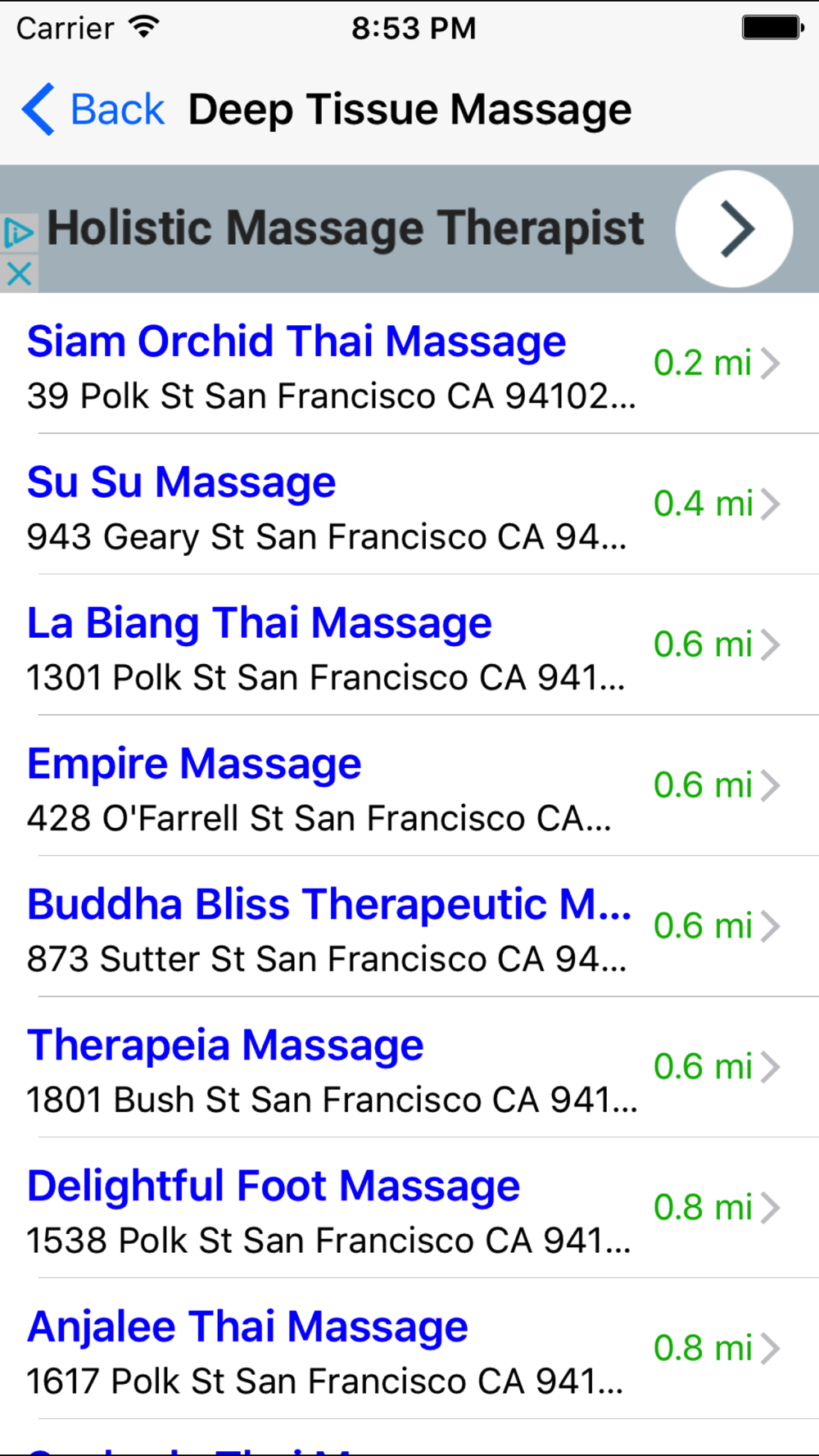Close the ad banner
This screenshot has width=819, height=1456.
[x=19, y=274]
